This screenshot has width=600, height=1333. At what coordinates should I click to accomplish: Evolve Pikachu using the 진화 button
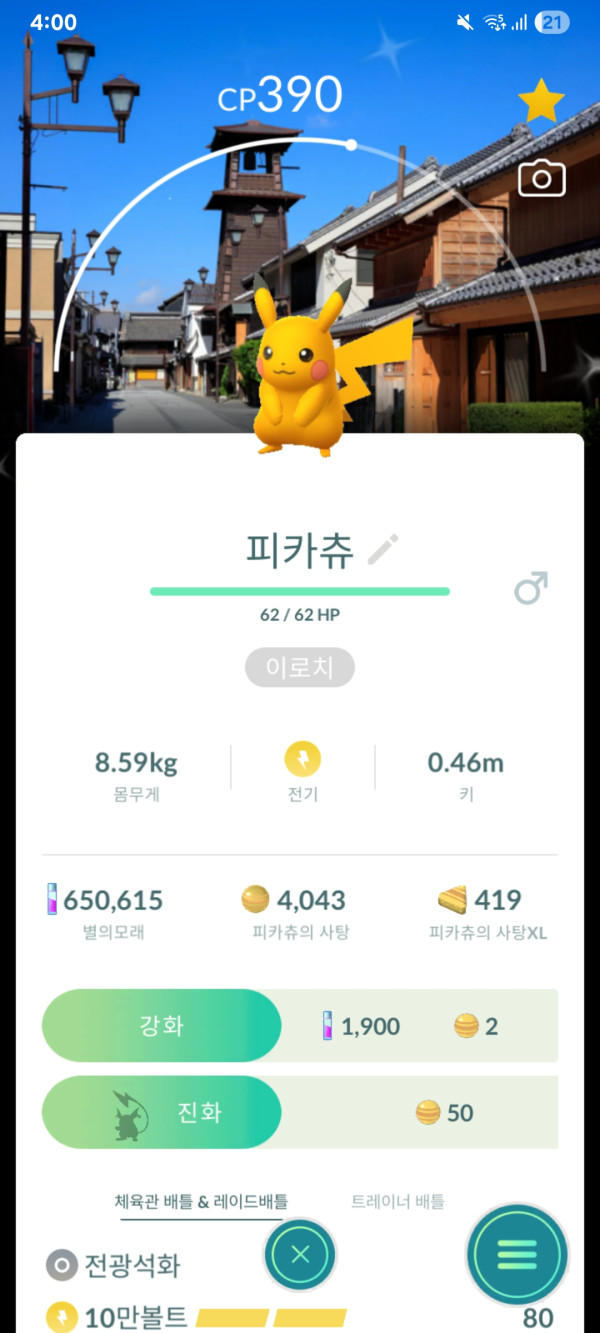coord(162,1112)
